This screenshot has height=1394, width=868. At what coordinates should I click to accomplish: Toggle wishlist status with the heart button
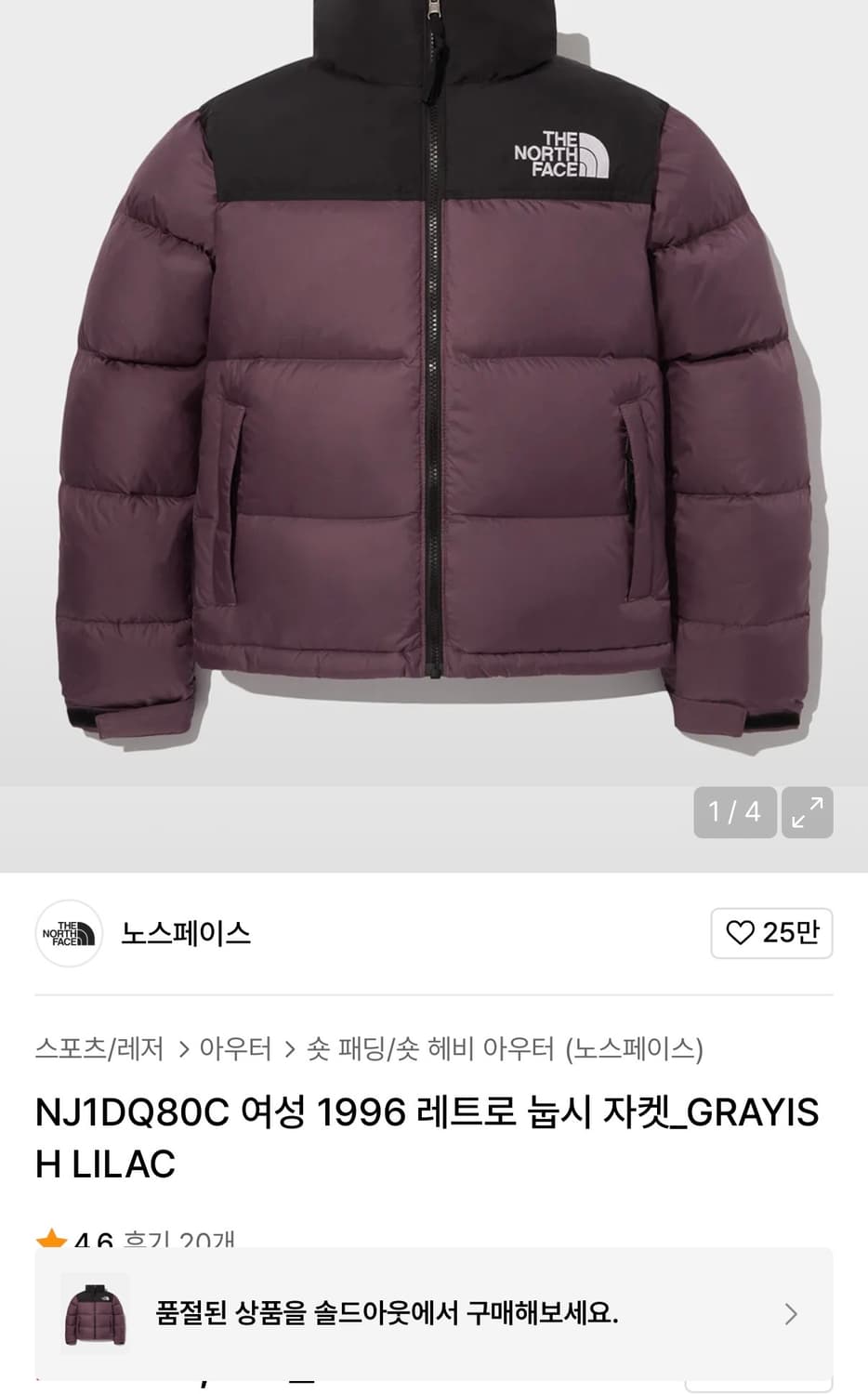click(769, 934)
